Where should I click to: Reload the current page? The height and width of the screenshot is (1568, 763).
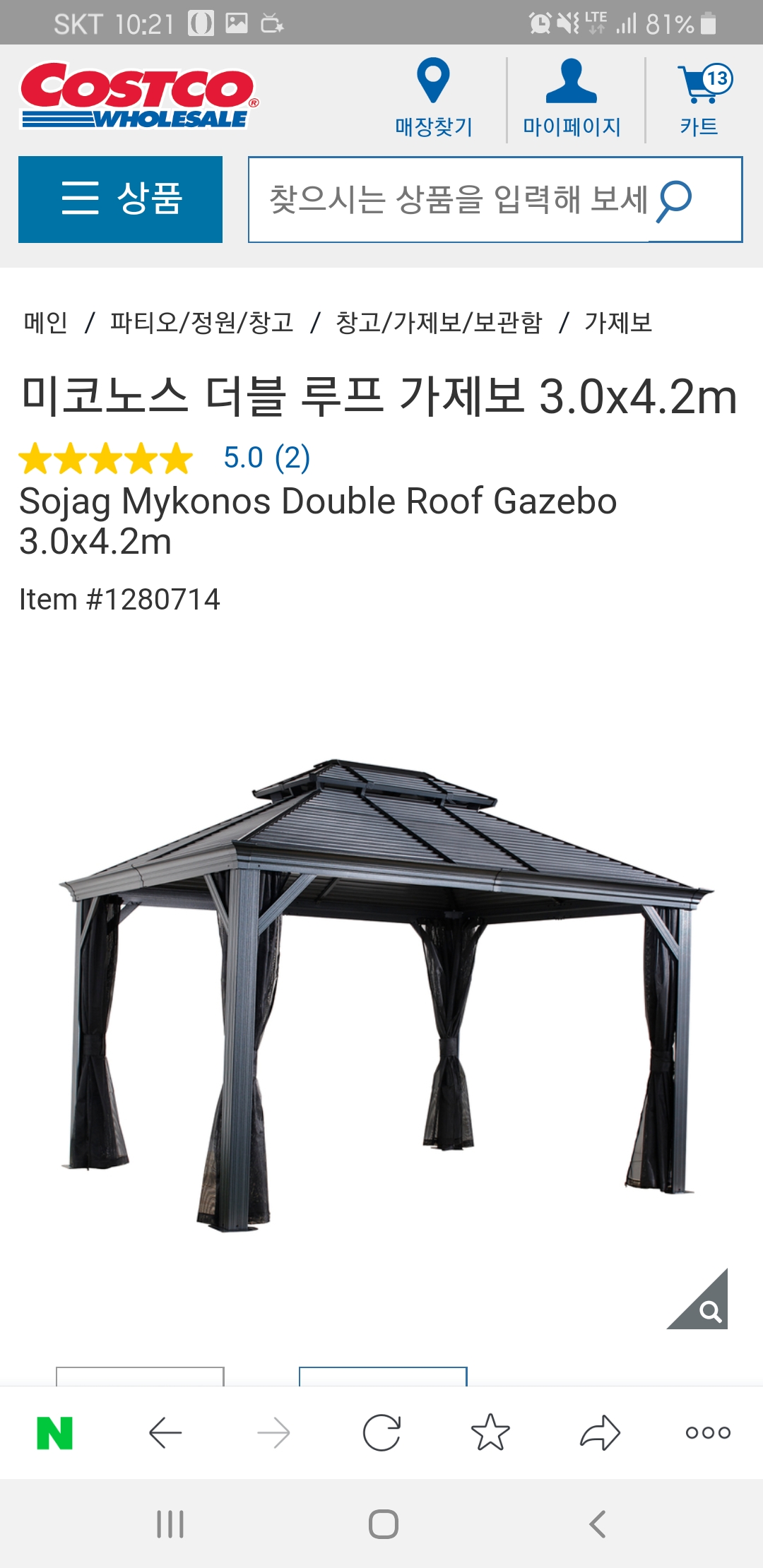click(381, 1432)
